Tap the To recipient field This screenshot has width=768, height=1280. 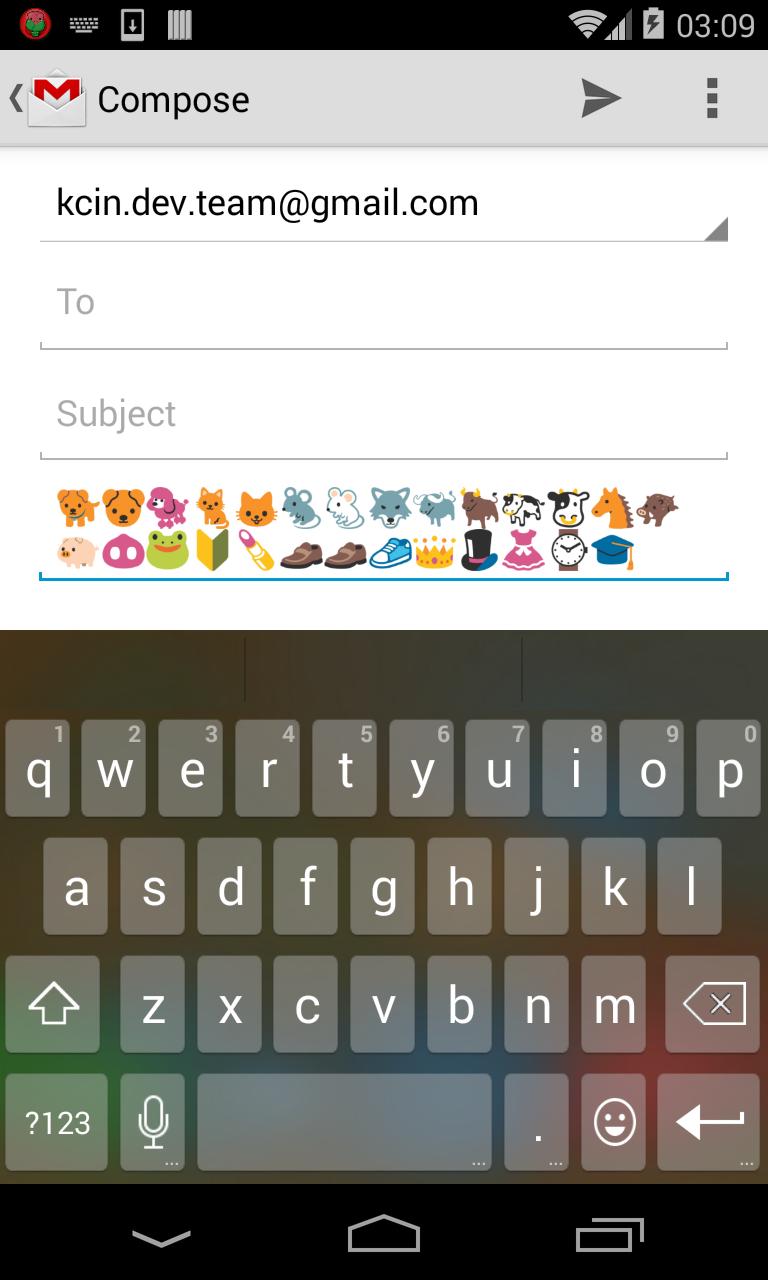pyautogui.click(x=383, y=302)
